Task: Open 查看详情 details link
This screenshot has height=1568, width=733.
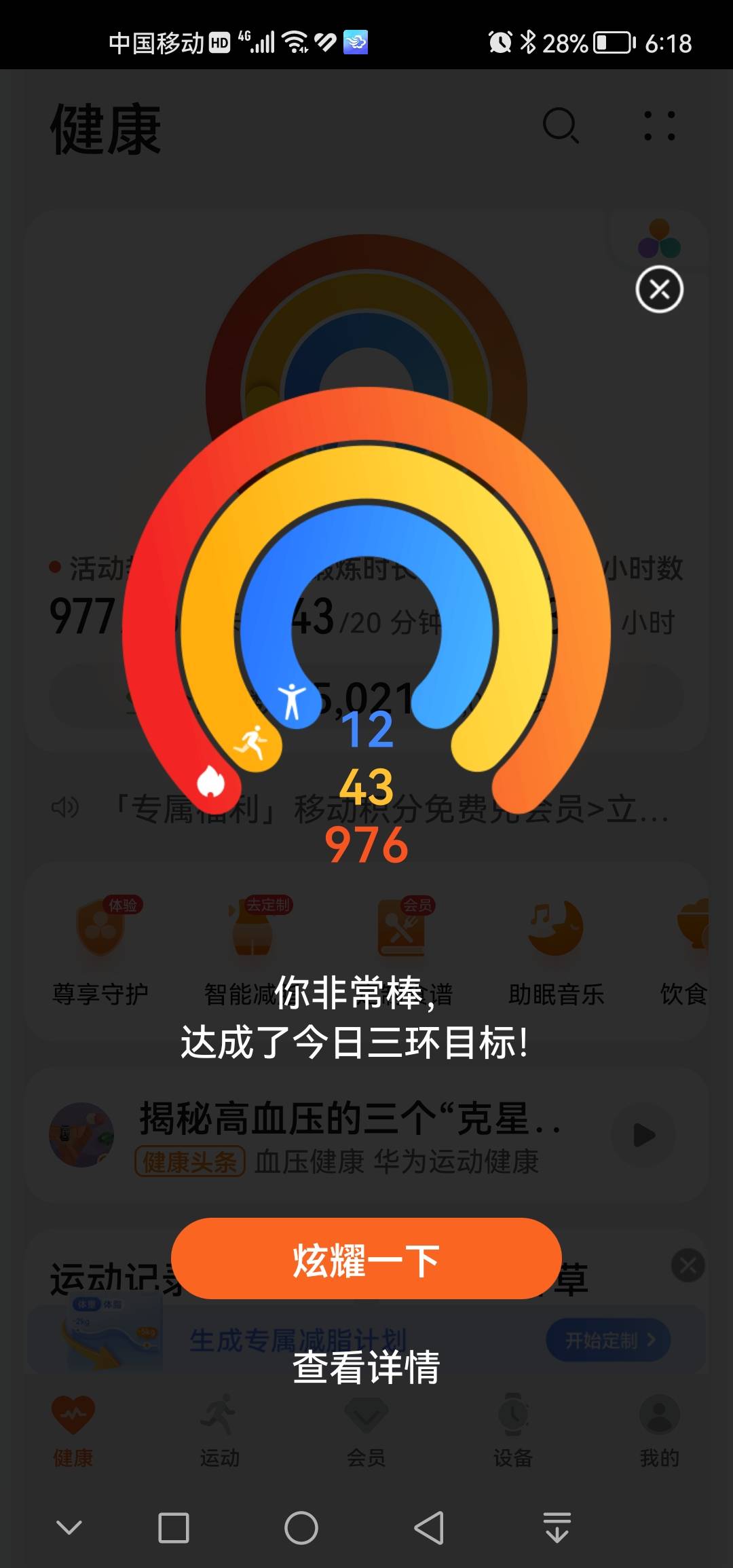Action: point(366,1366)
